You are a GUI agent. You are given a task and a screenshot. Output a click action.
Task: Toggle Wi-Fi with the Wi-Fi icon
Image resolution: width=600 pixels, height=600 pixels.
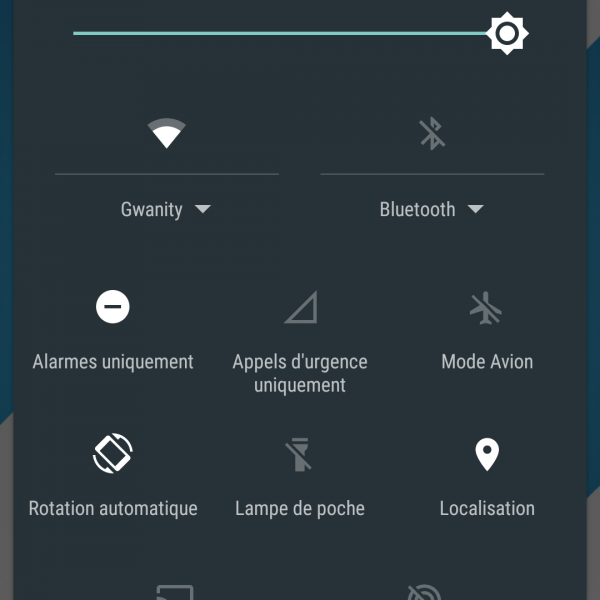coord(167,134)
